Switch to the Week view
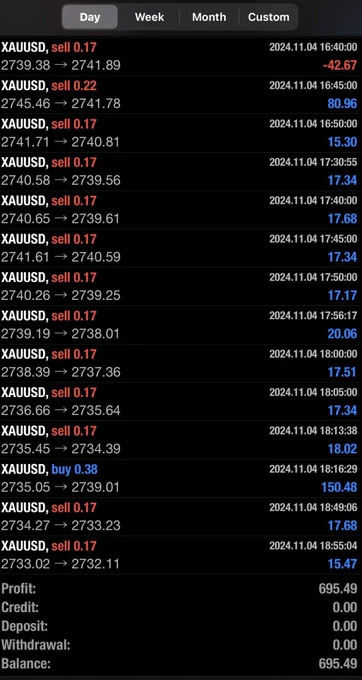The height and width of the screenshot is (680, 362). [149, 17]
